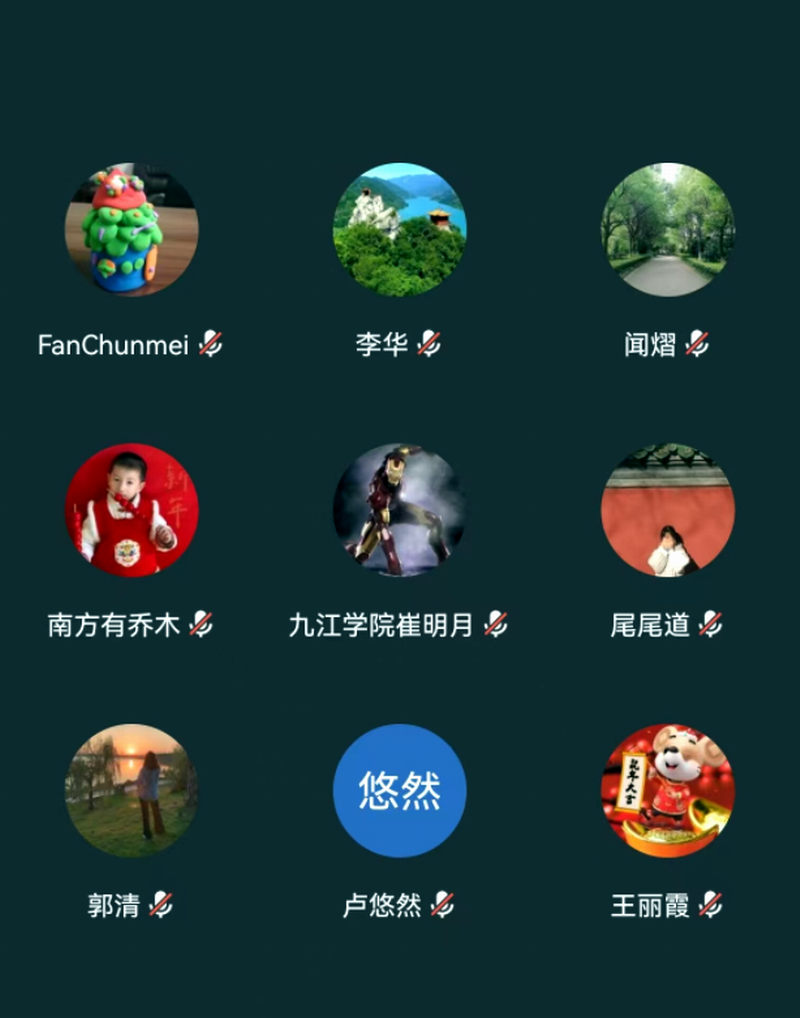
Task: Select 卢悠然's blue 悠然 avatar
Action: [x=399, y=790]
